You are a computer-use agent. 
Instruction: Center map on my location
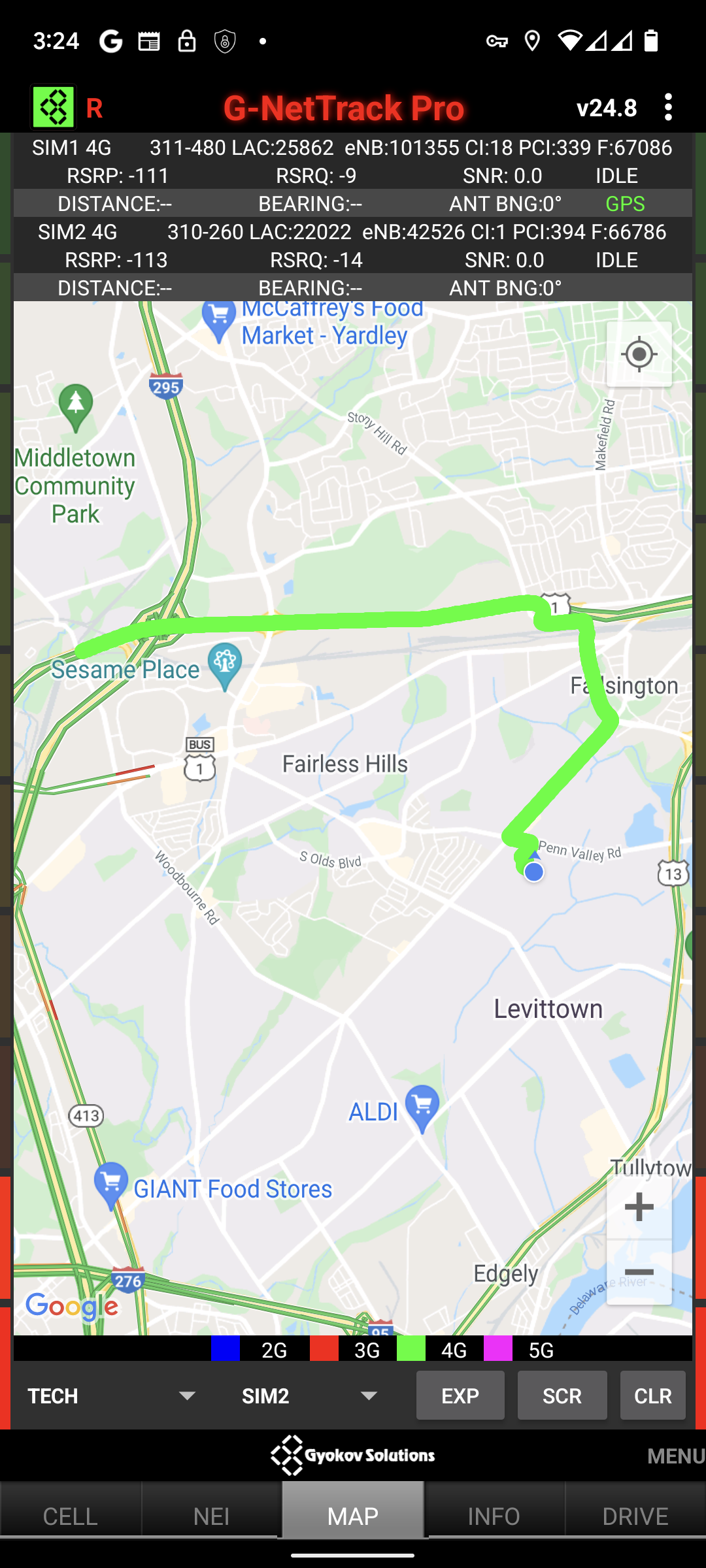(x=639, y=355)
